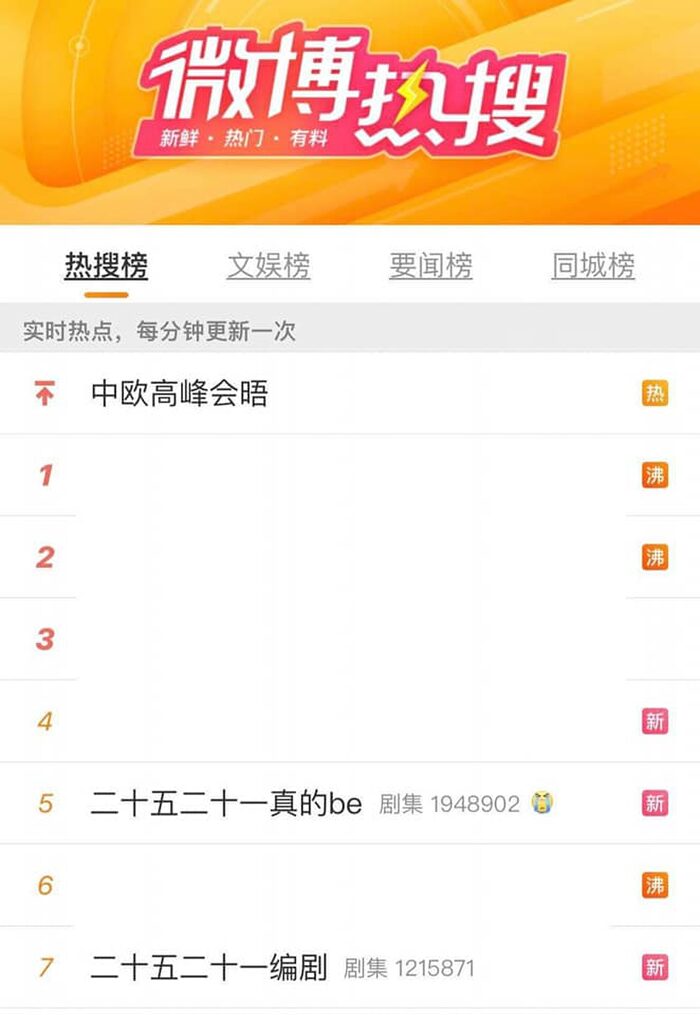The image size is (700, 1015).
Task: Open the 要闻榜 tab
Action: click(430, 266)
